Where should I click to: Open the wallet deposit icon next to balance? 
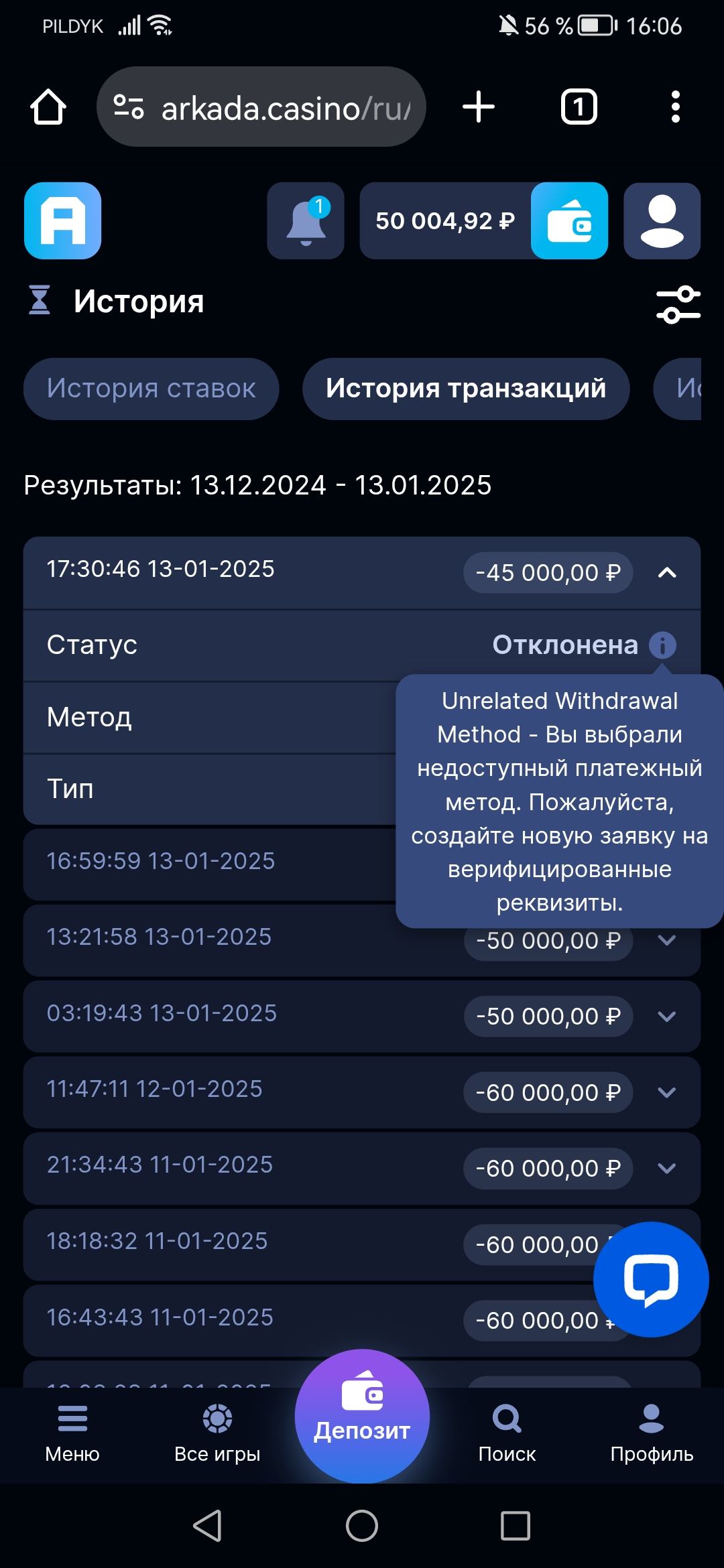coord(569,221)
